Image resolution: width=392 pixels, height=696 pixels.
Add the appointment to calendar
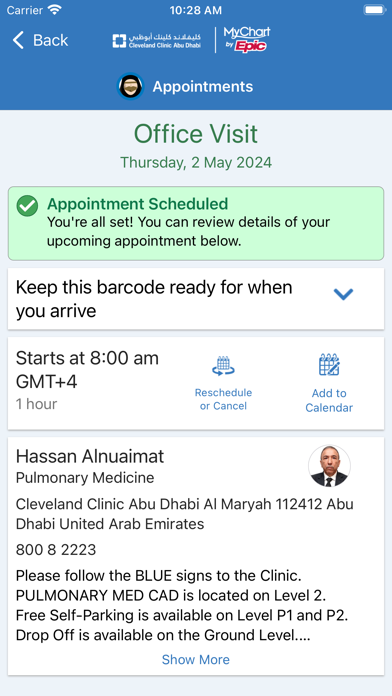329,383
